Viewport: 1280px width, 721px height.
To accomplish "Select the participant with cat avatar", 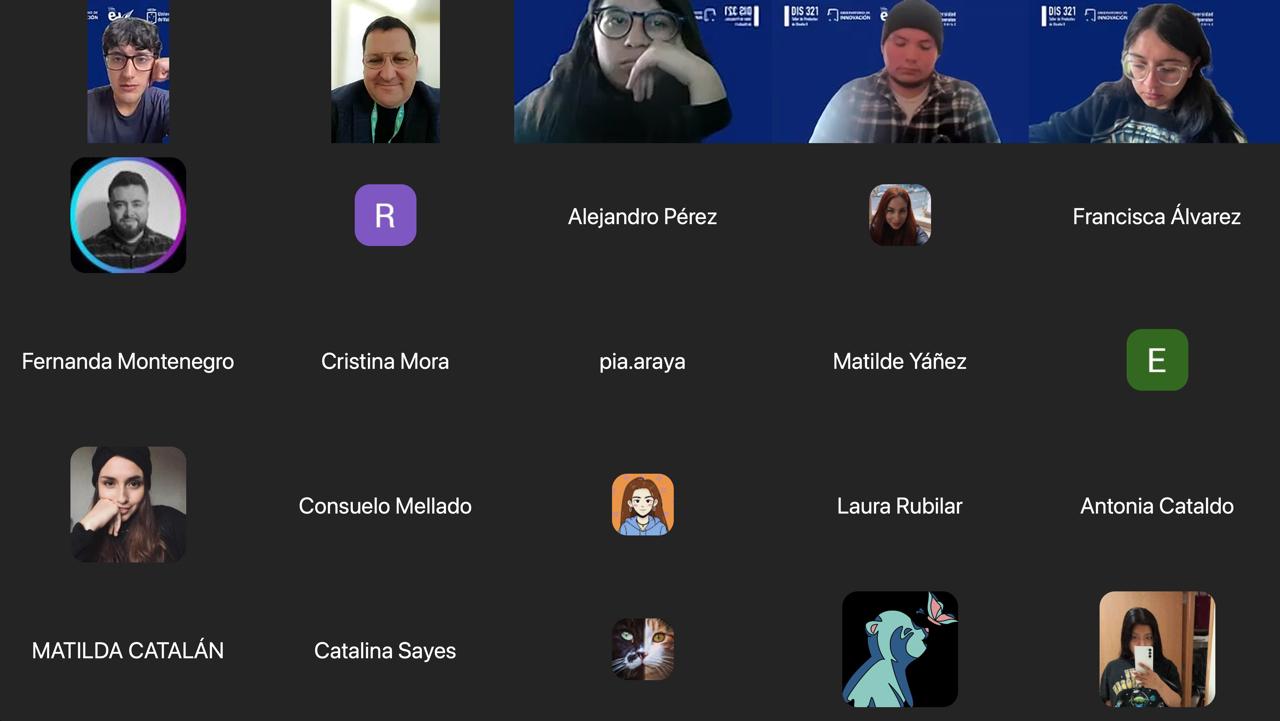I will (x=642, y=649).
